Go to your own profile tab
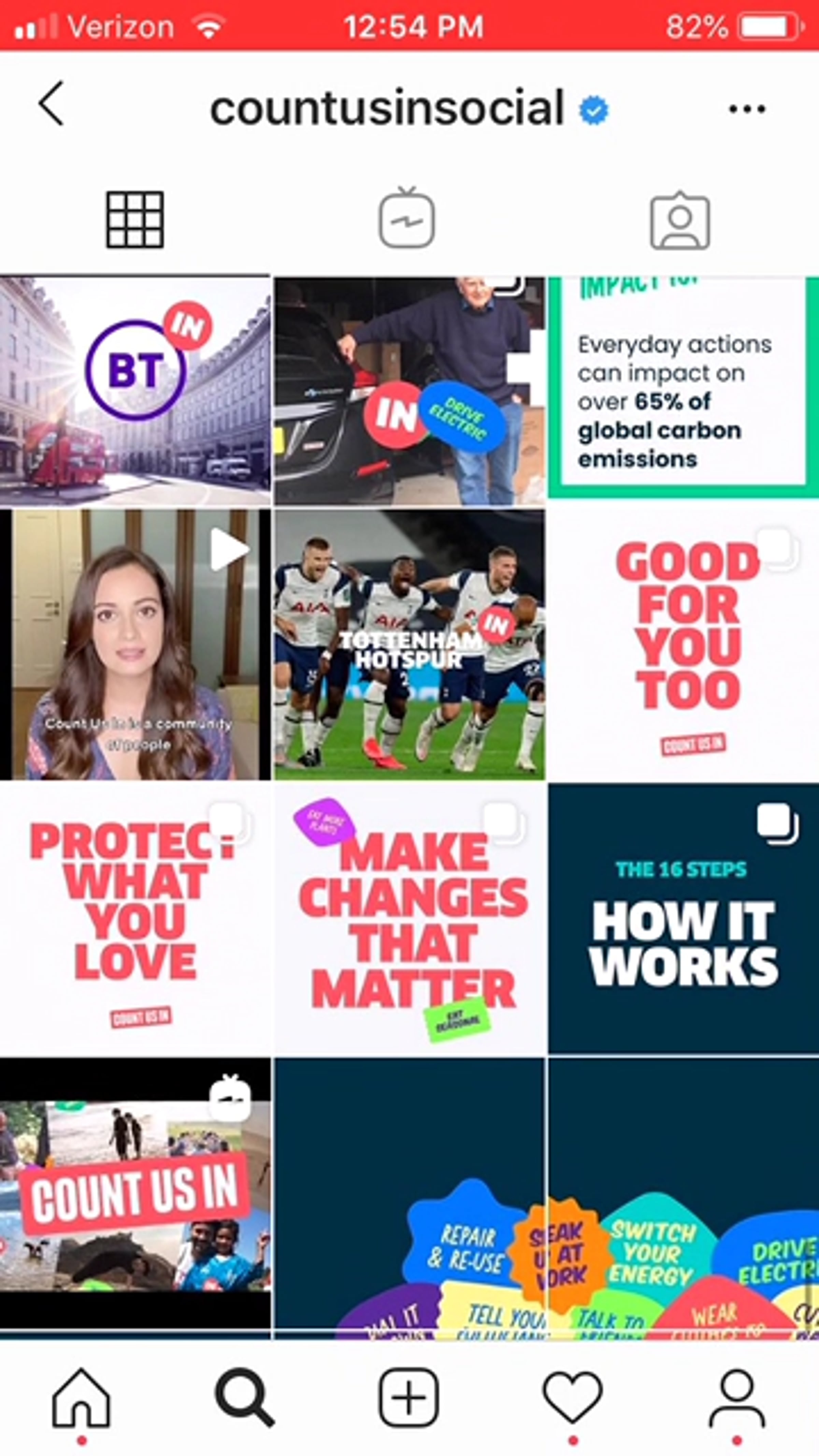The height and width of the screenshot is (1456, 819). 736,1398
